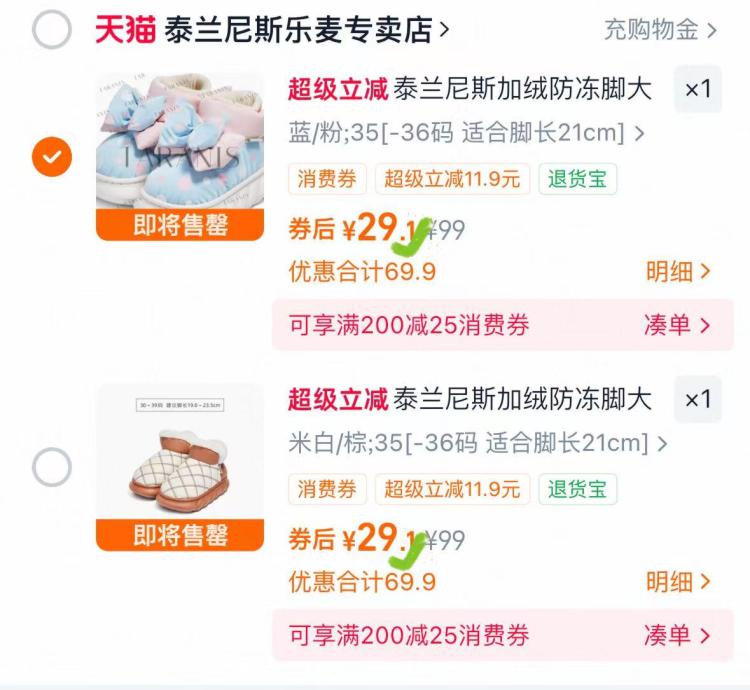The height and width of the screenshot is (690, 750).
Task: Tap 凑单 under the 米白/棕 slippers
Action: click(677, 635)
